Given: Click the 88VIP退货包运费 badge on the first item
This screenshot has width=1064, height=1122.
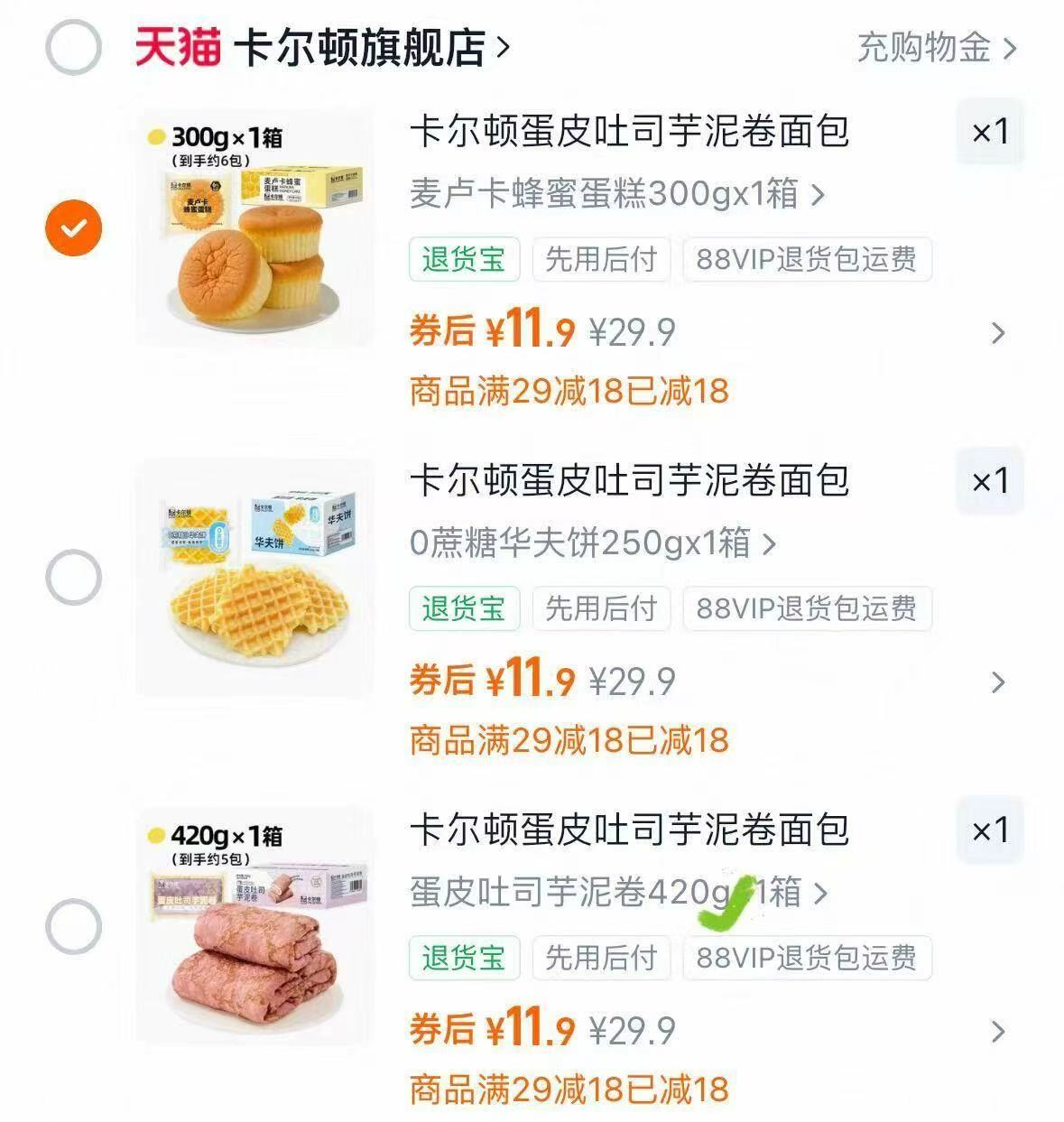Looking at the screenshot, I should click(806, 260).
